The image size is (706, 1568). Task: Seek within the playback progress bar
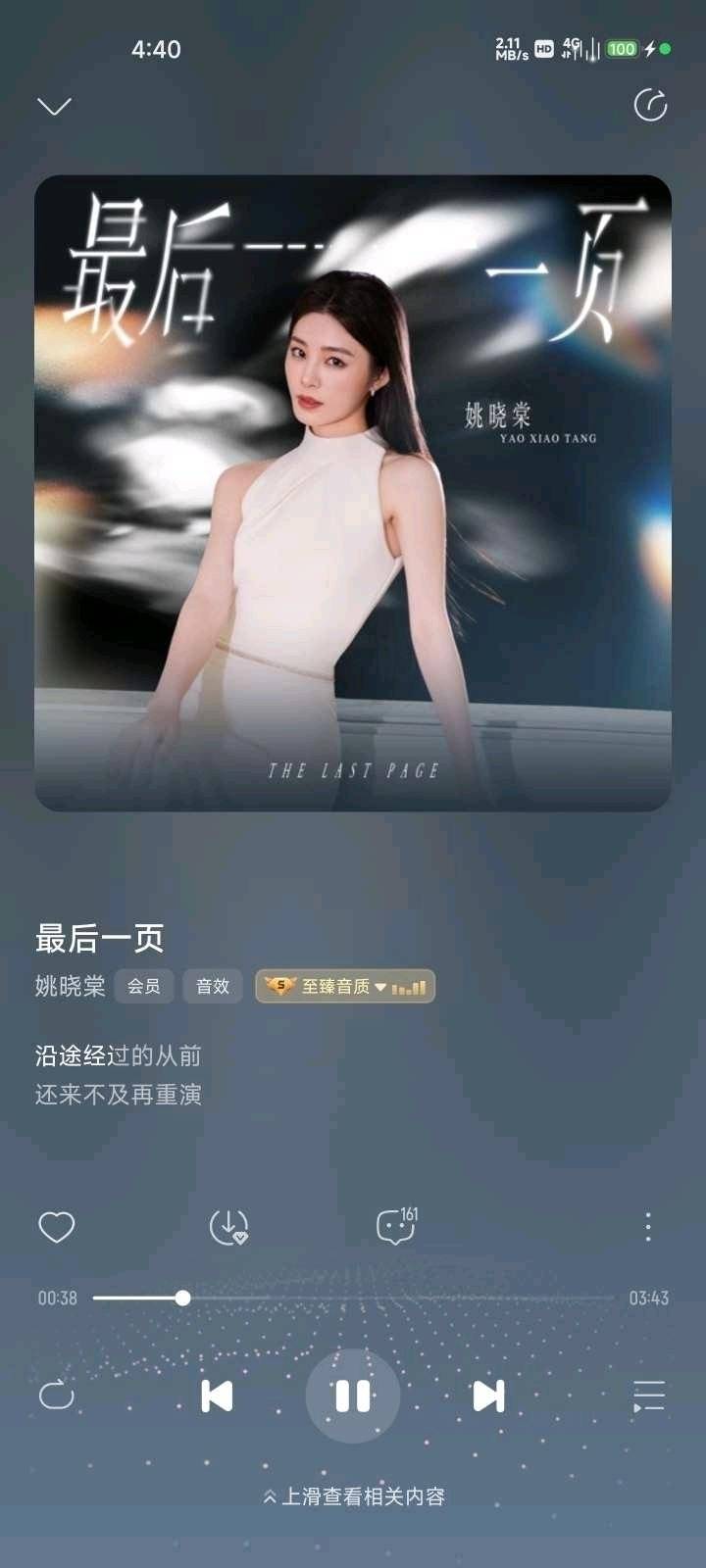pos(353,1298)
